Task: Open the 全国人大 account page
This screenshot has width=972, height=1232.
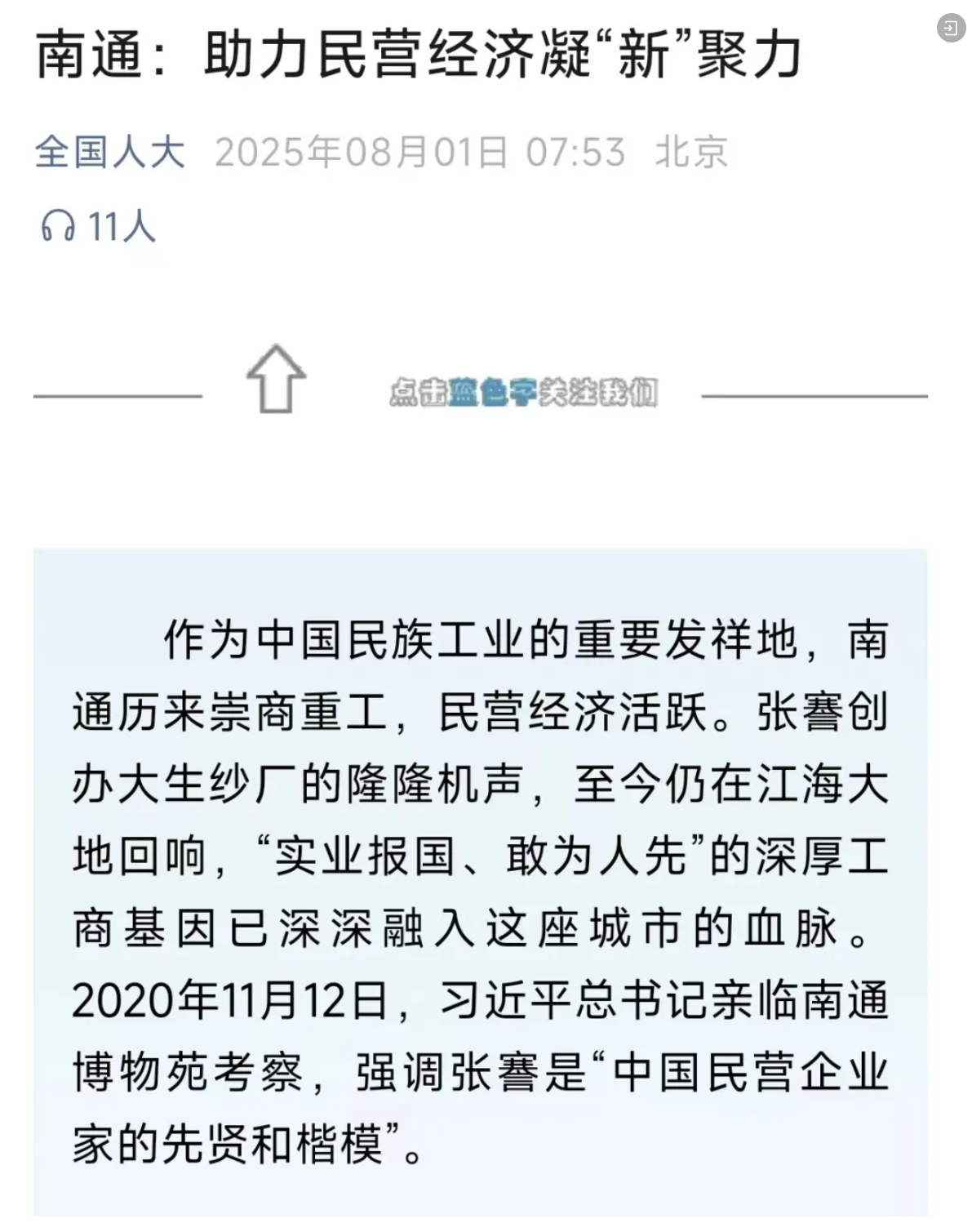Action: 110,152
